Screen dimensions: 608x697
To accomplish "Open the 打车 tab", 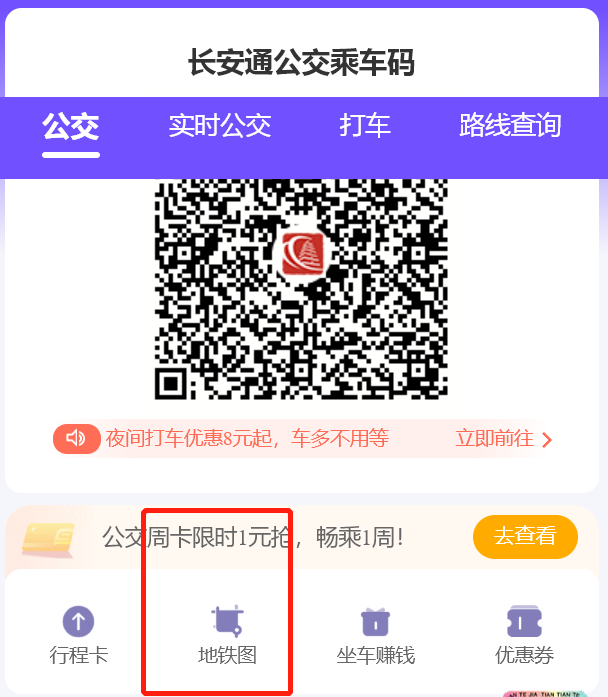I will (x=365, y=126).
